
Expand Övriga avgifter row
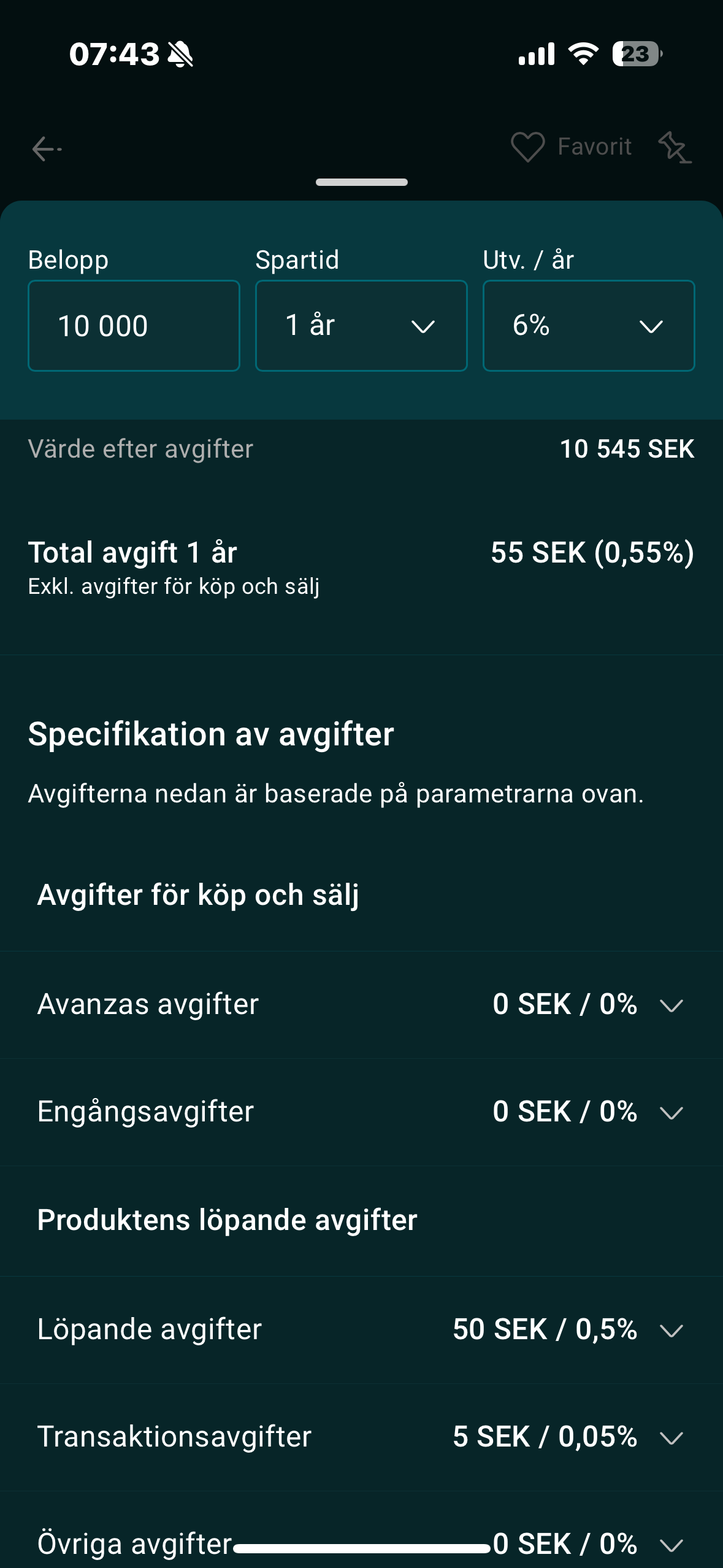click(x=671, y=1543)
